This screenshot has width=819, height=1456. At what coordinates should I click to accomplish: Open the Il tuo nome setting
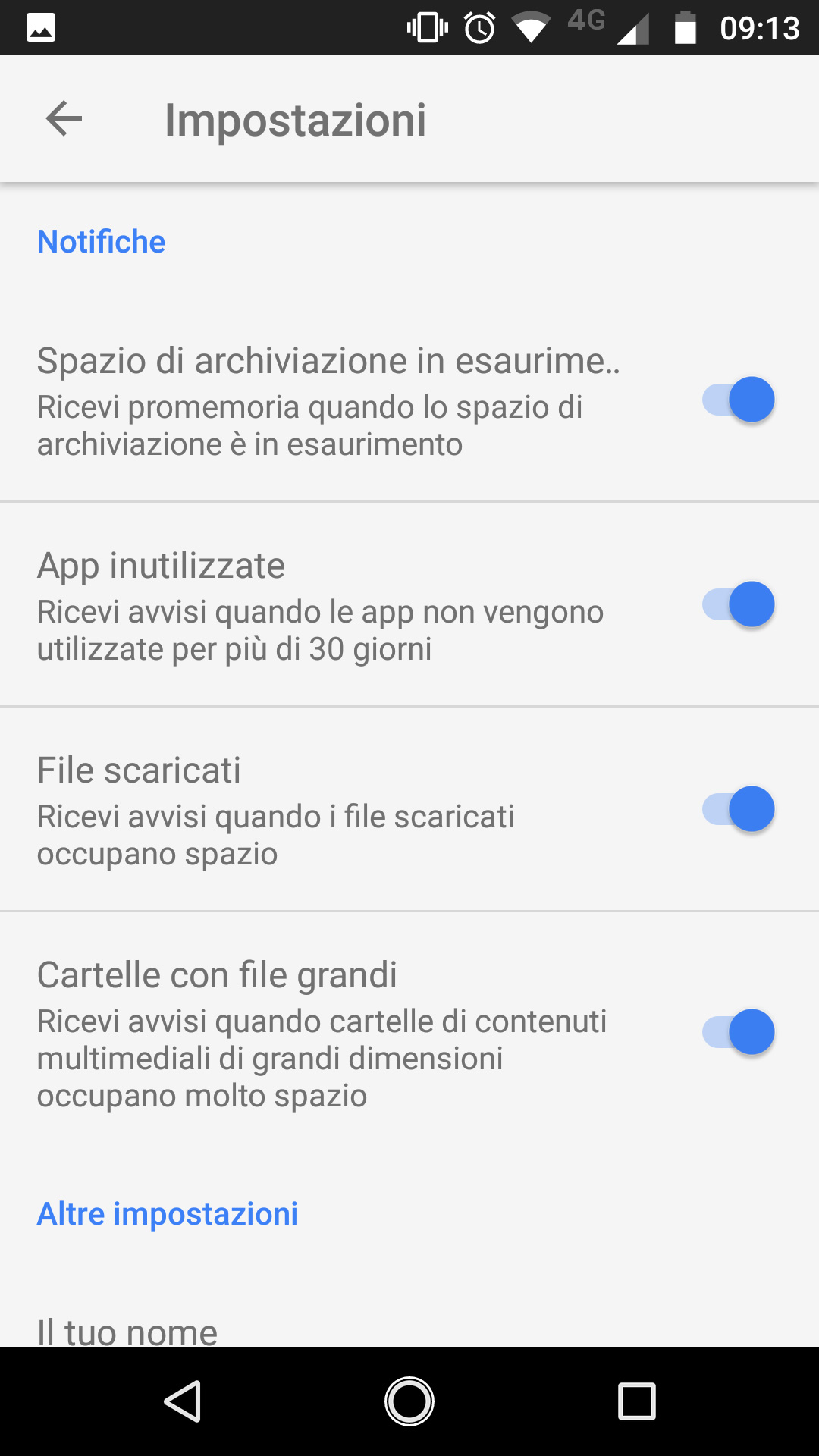[x=127, y=1331]
